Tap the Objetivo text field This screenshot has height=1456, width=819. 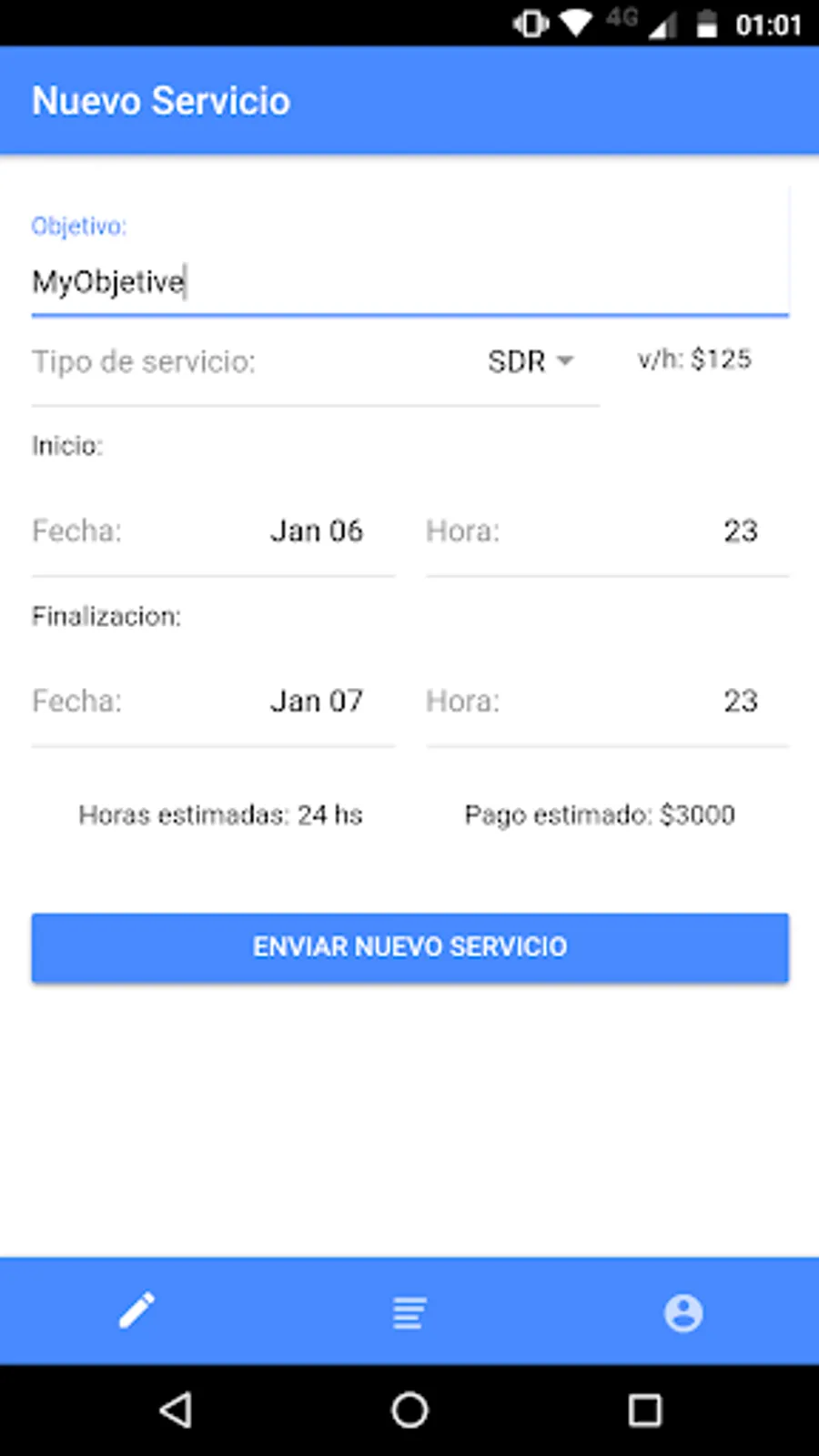point(409,281)
